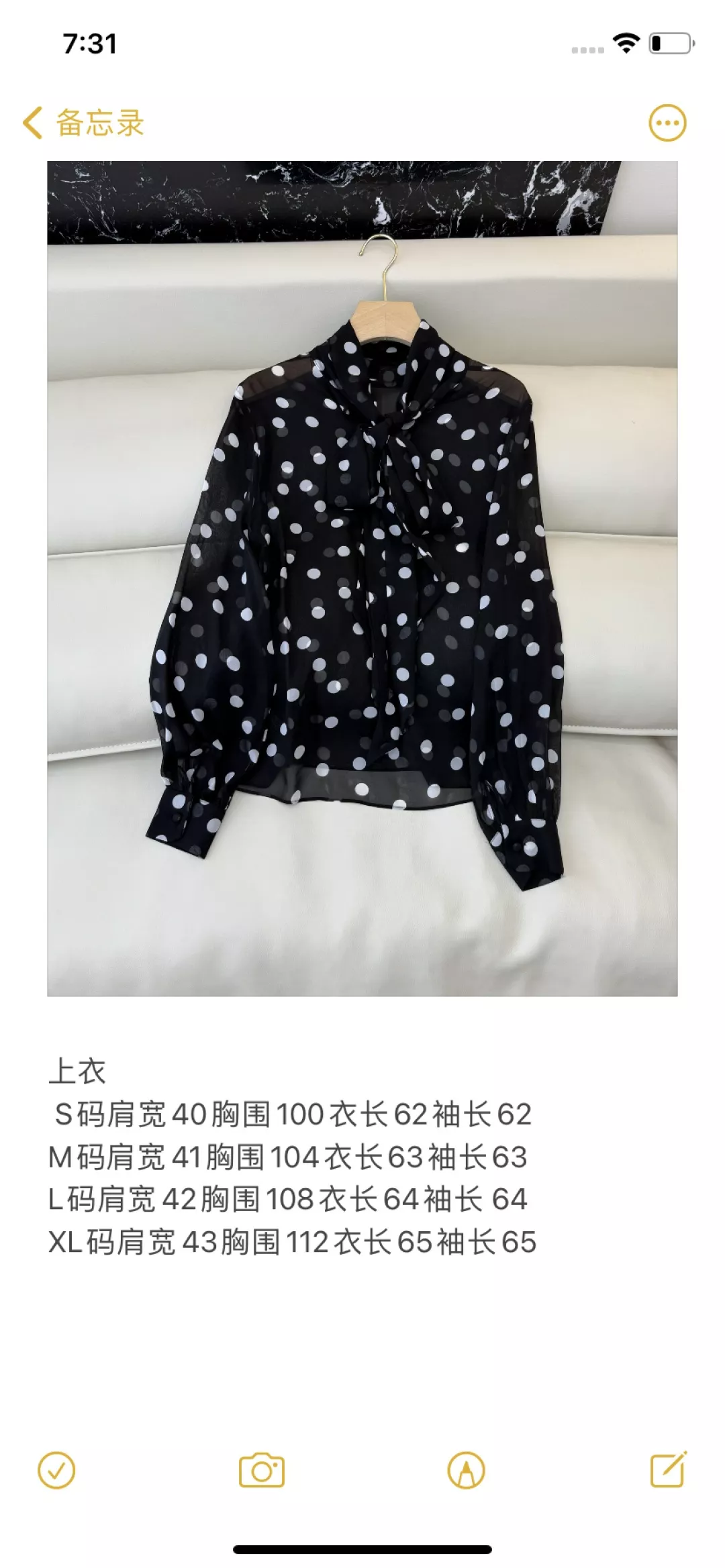This screenshot has width=725, height=1568.
Task: Compose a new note
Action: coord(669,1470)
